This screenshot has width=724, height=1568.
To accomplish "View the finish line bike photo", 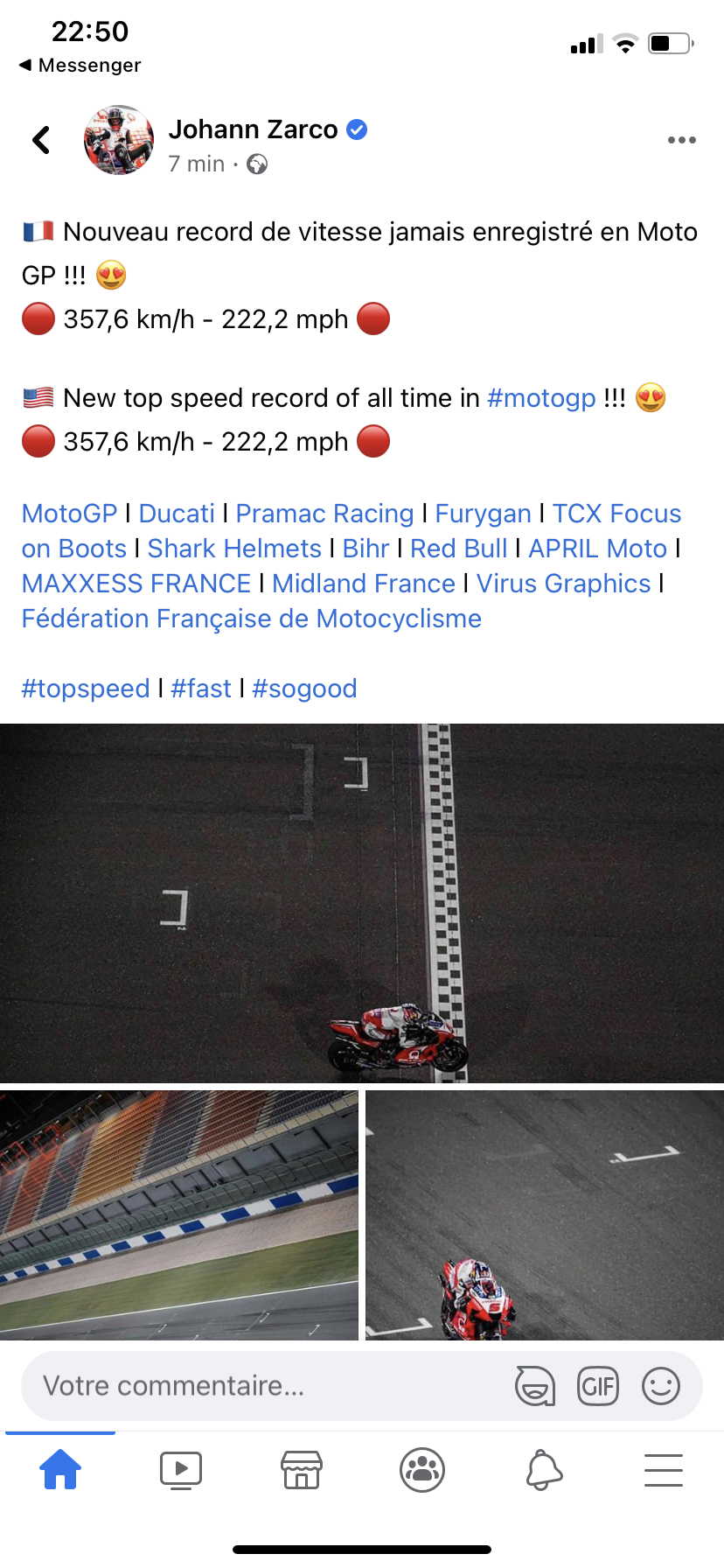I will pyautogui.click(x=362, y=903).
